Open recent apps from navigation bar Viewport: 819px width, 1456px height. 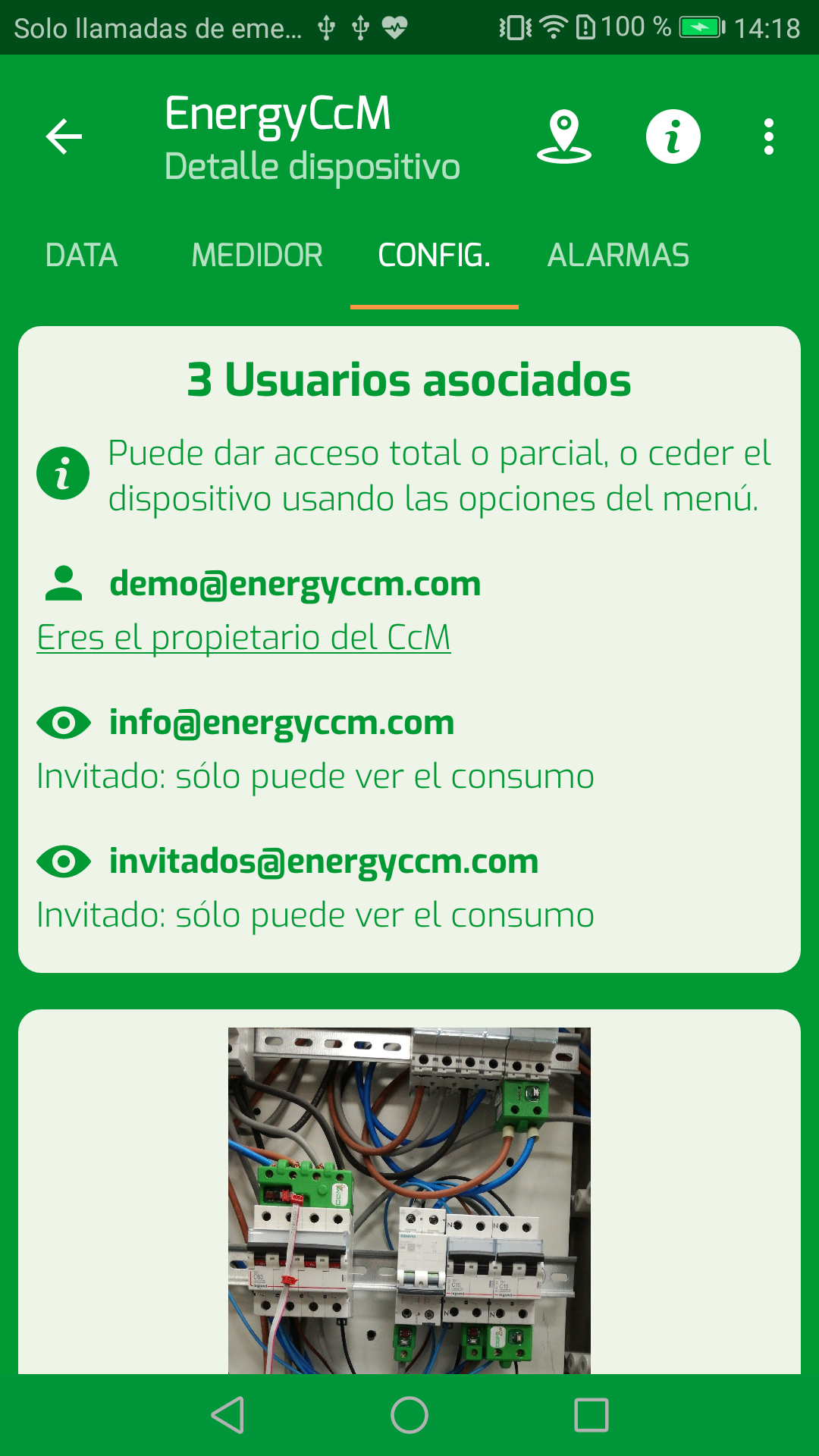[x=591, y=1415]
